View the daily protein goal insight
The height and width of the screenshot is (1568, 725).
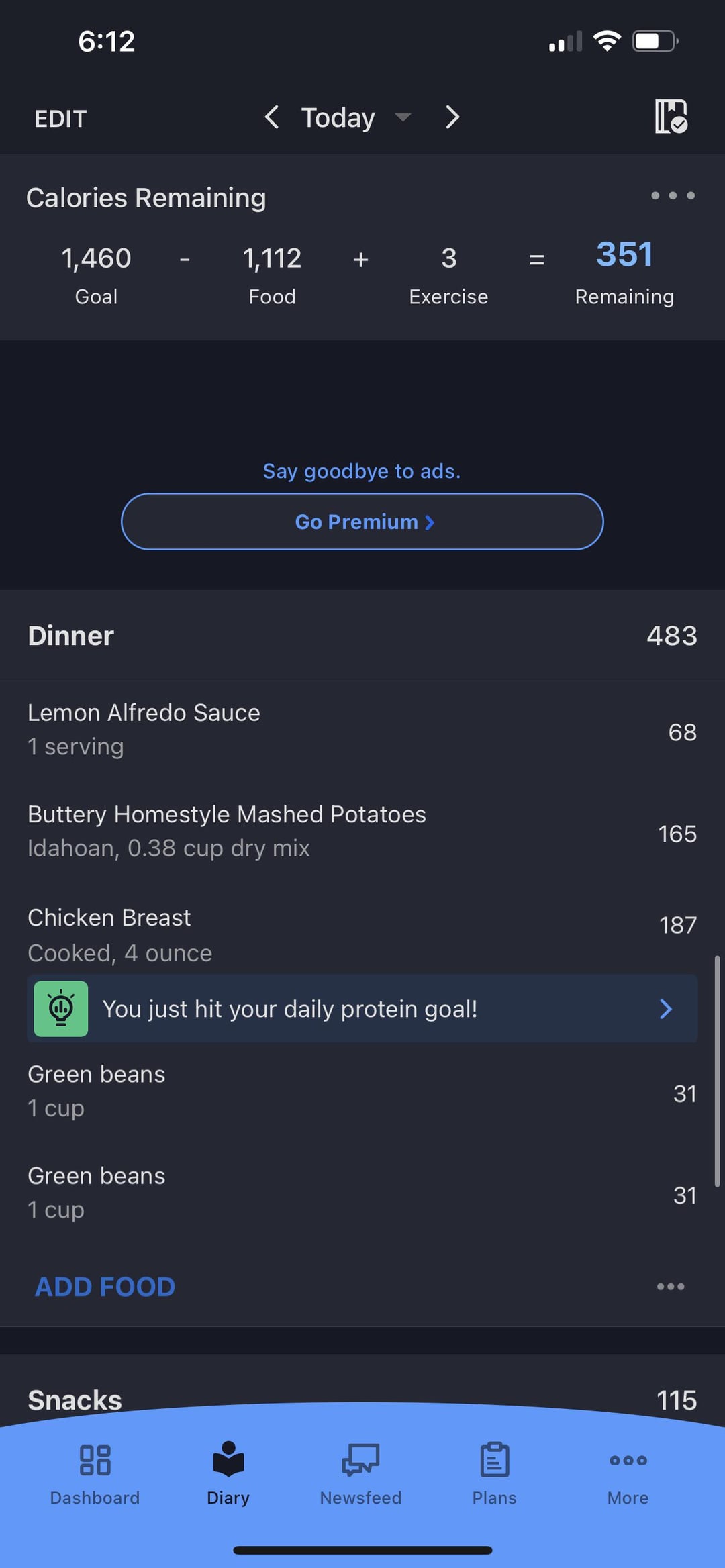362,1008
